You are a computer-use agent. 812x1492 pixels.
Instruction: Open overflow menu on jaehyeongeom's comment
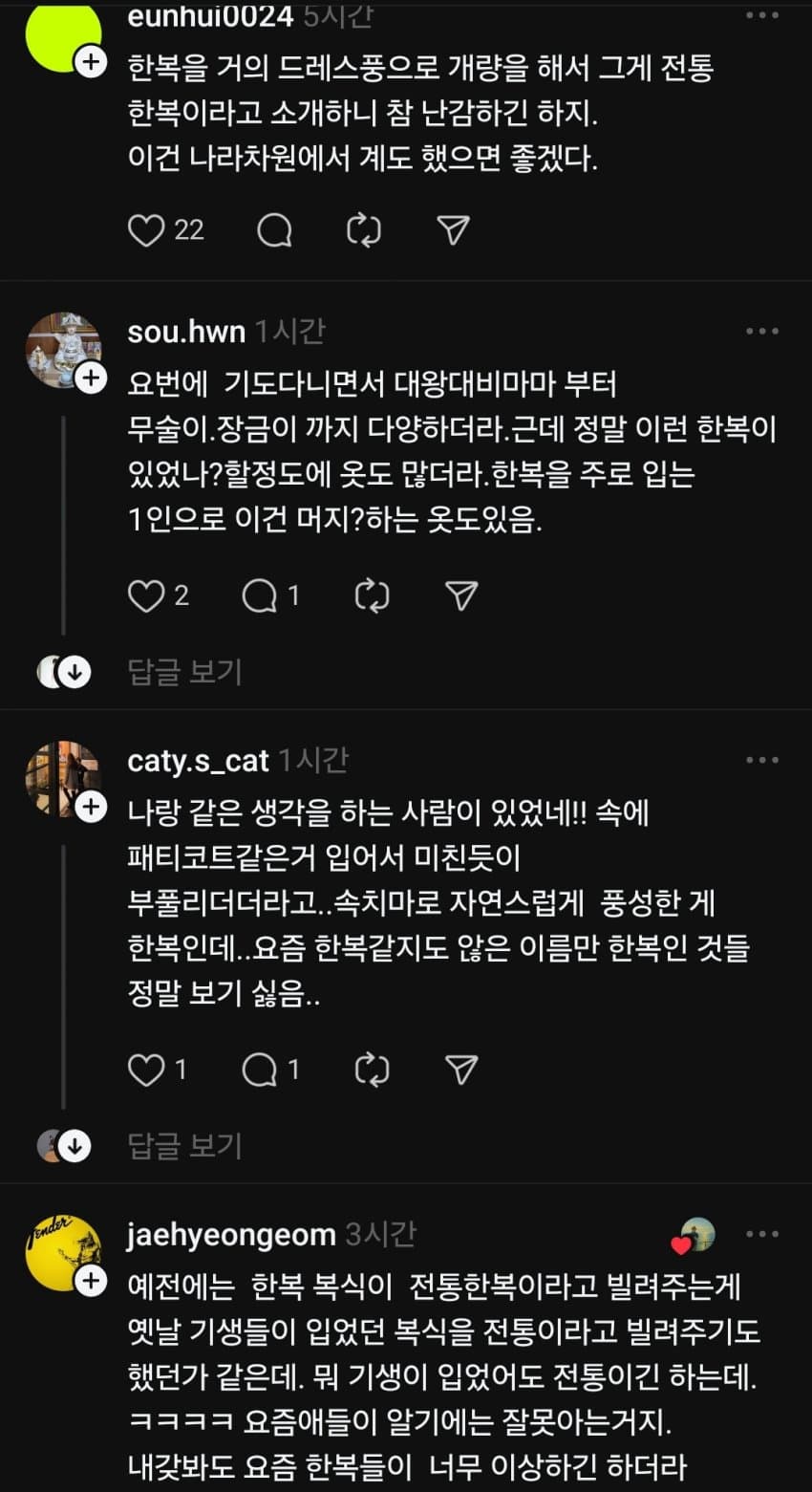tap(761, 1234)
